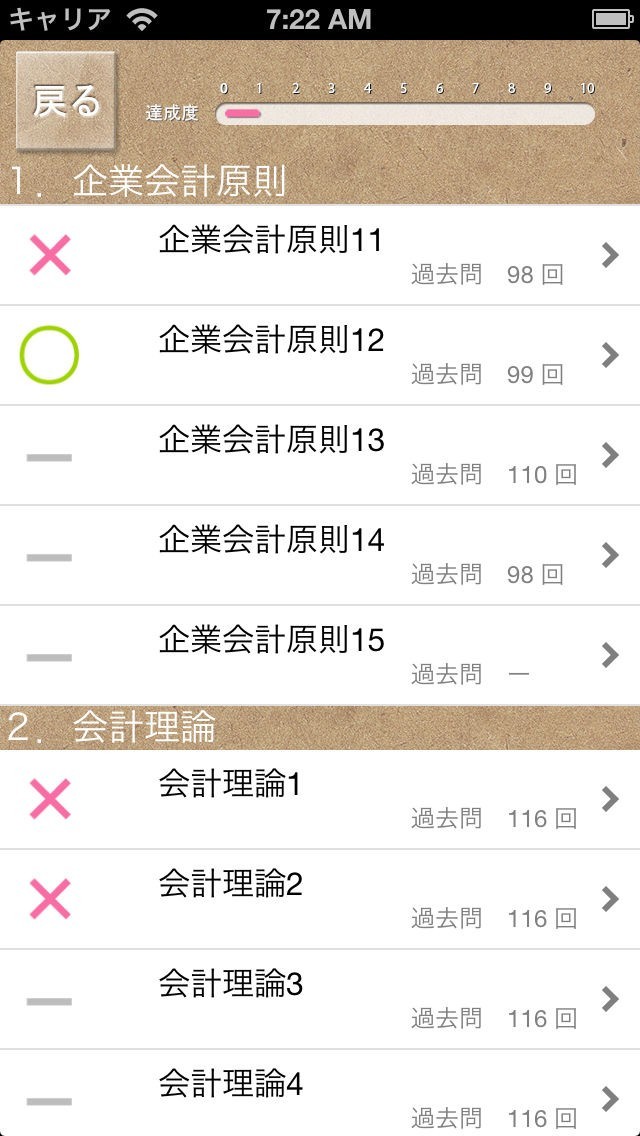Select the 会計理論2 row
Viewport: 640px width, 1136px height.
pos(320,900)
